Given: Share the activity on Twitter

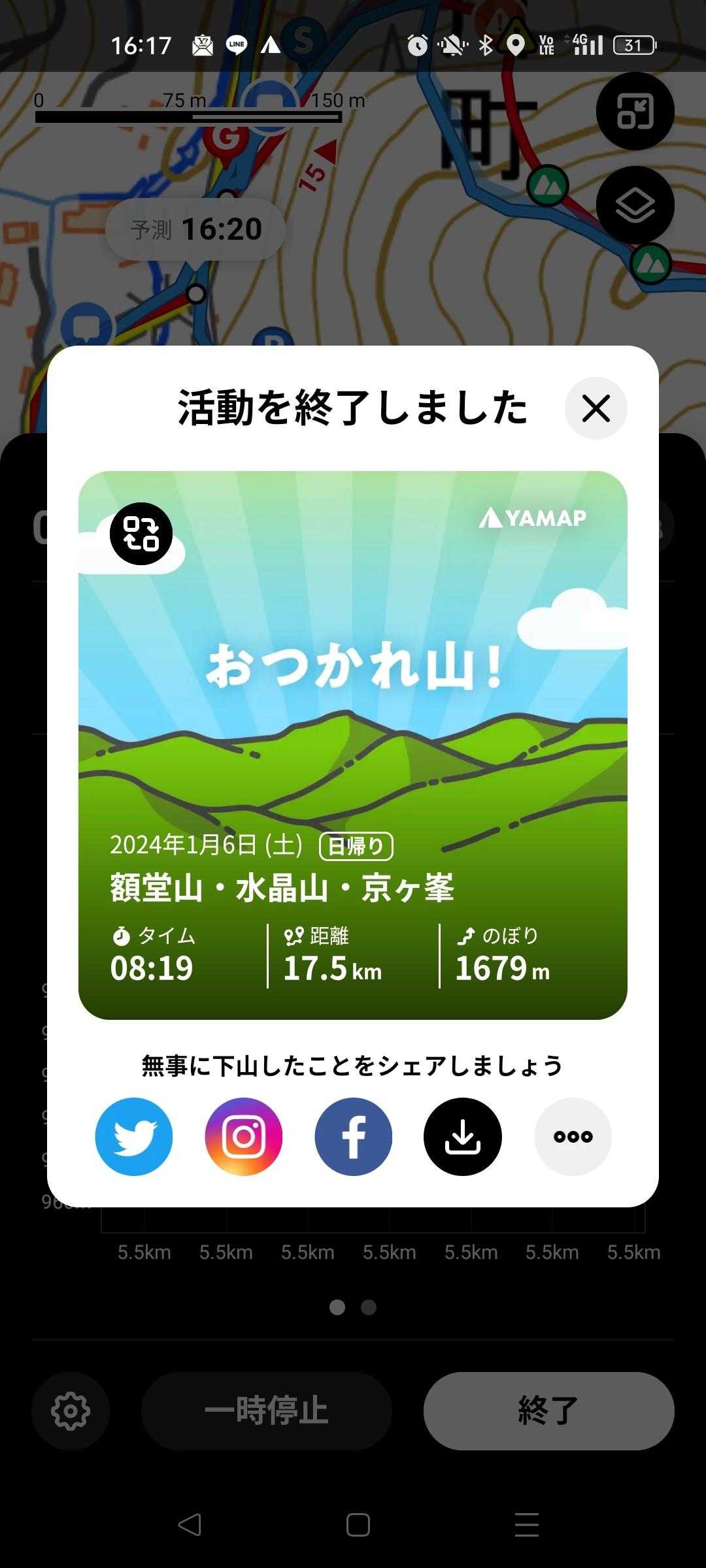Looking at the screenshot, I should (134, 1137).
